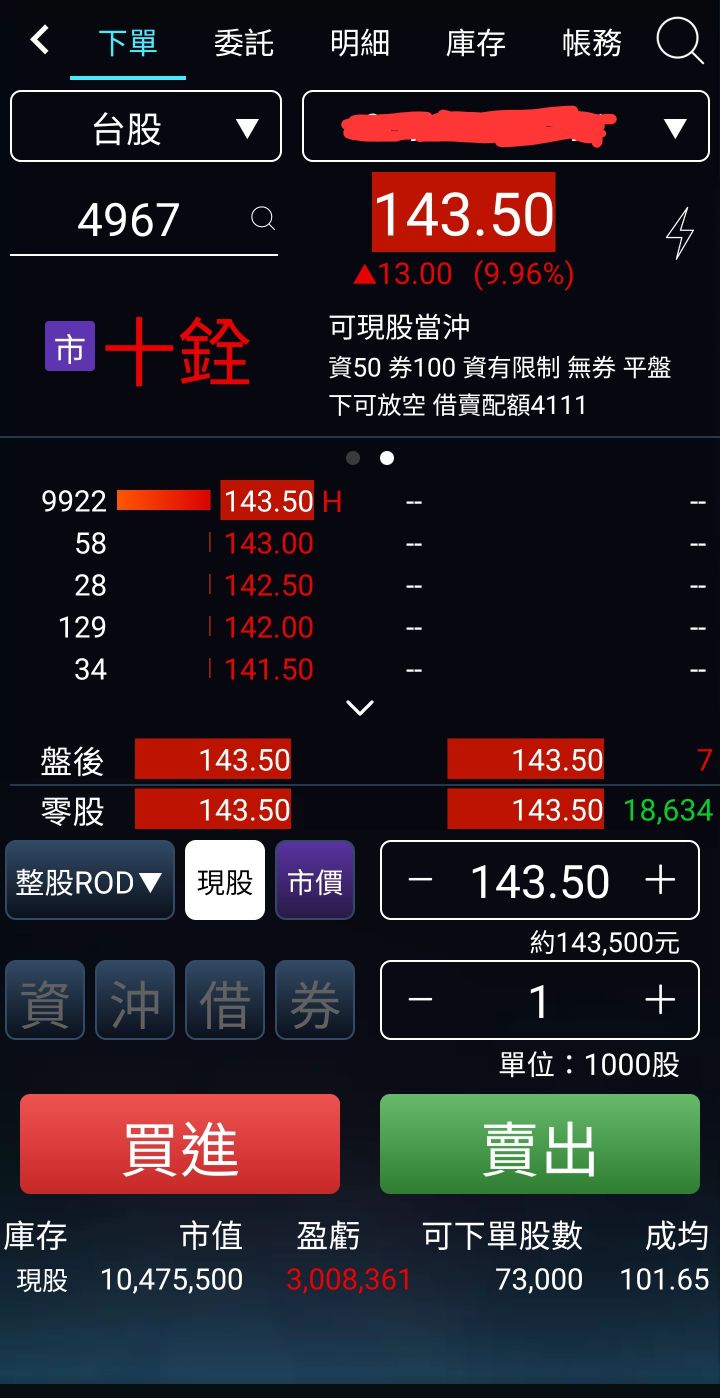Switch to the 庫存 tab
The image size is (720, 1398).
tap(474, 42)
